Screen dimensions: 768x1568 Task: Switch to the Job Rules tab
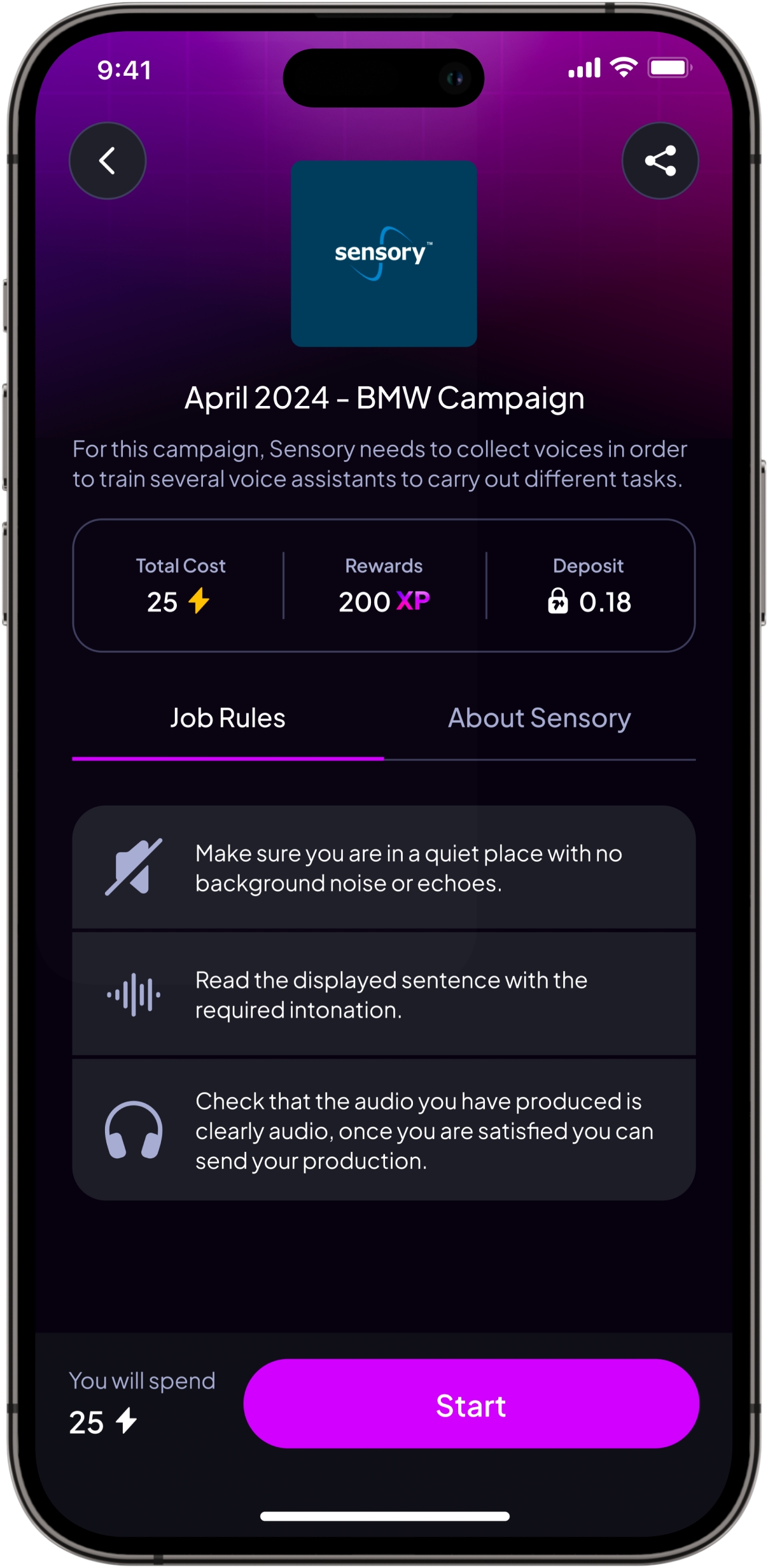coord(228,718)
